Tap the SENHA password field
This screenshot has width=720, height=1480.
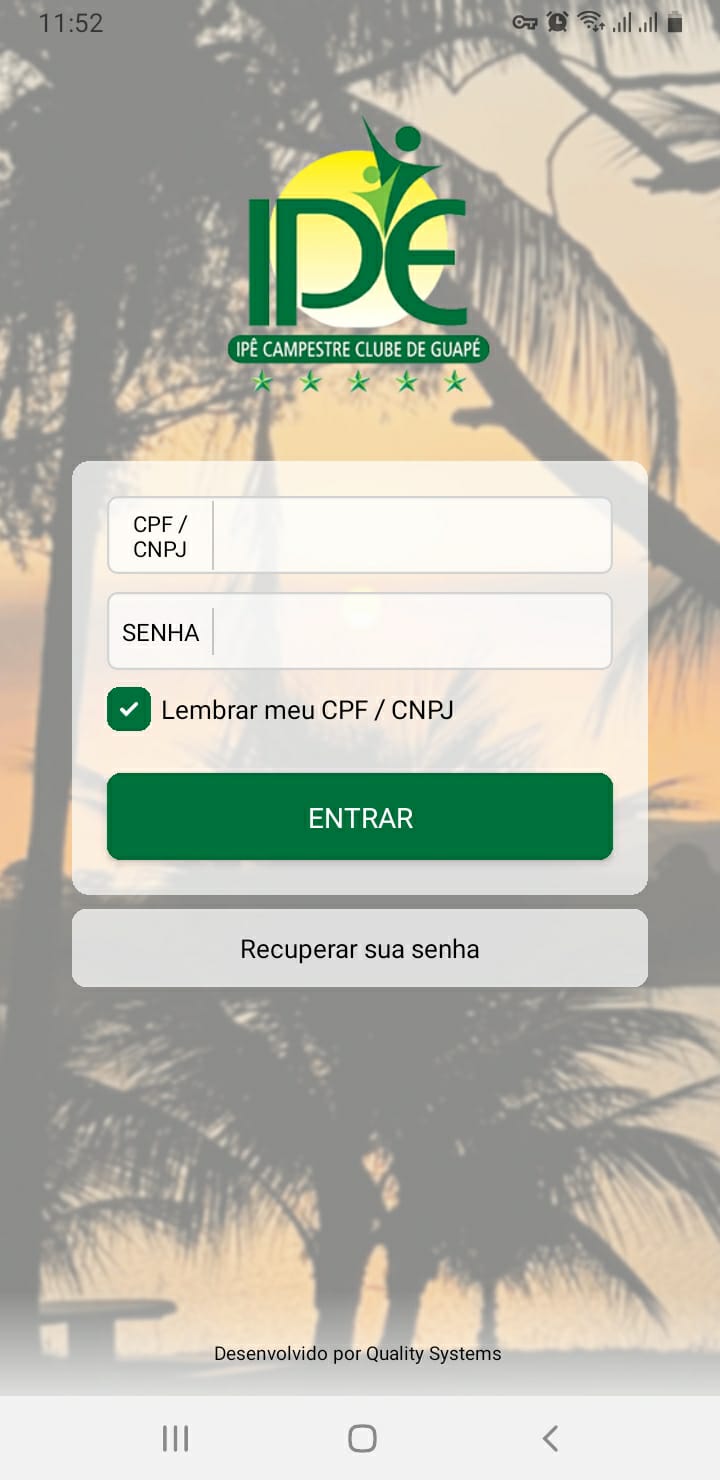(410, 632)
